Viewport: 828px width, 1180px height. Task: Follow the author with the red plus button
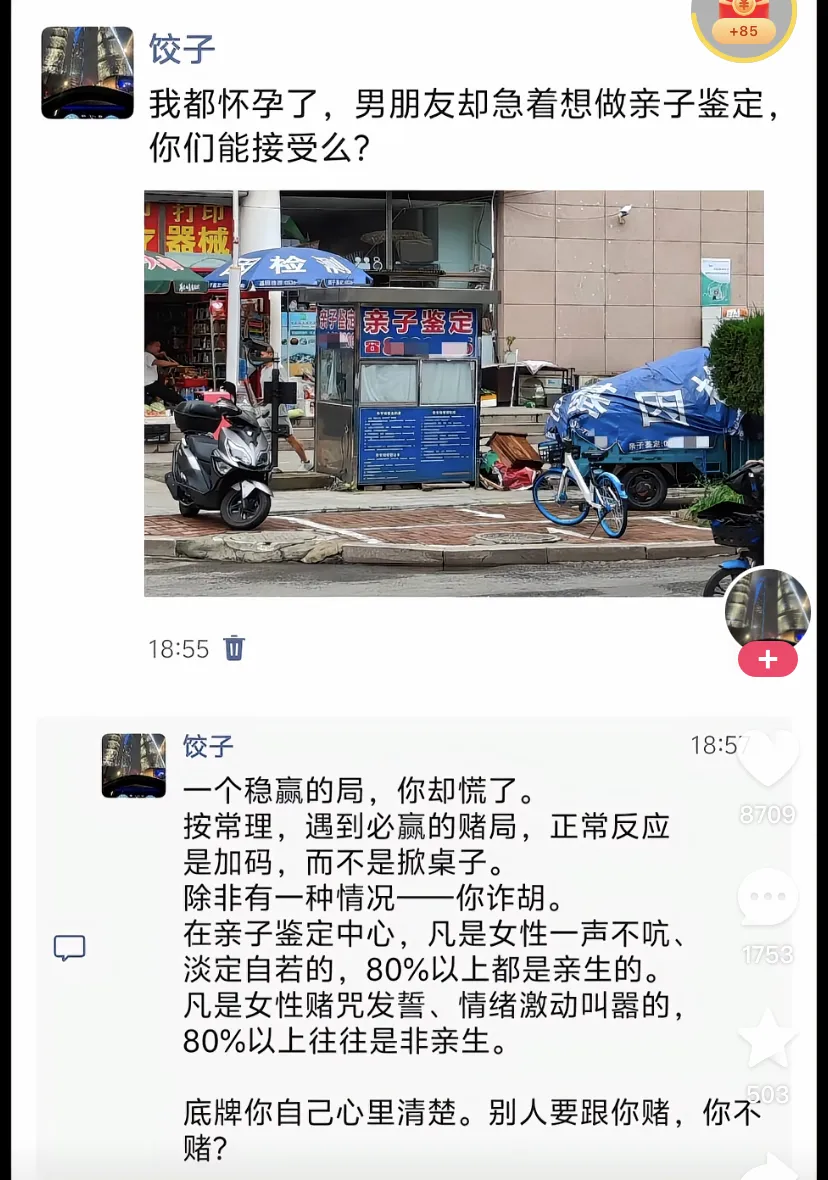(x=767, y=660)
